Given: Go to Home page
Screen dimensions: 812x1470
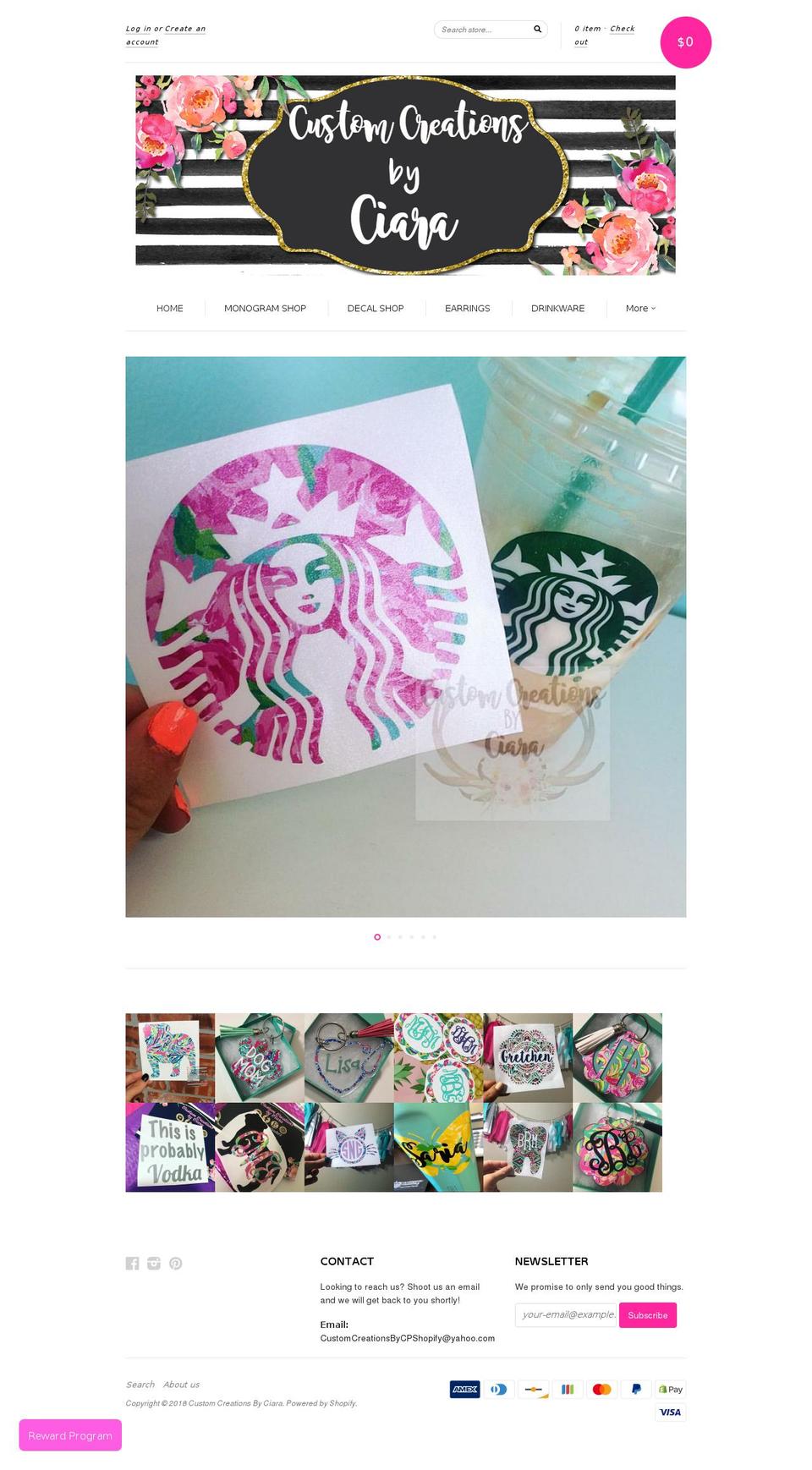Looking at the screenshot, I should coord(169,309).
